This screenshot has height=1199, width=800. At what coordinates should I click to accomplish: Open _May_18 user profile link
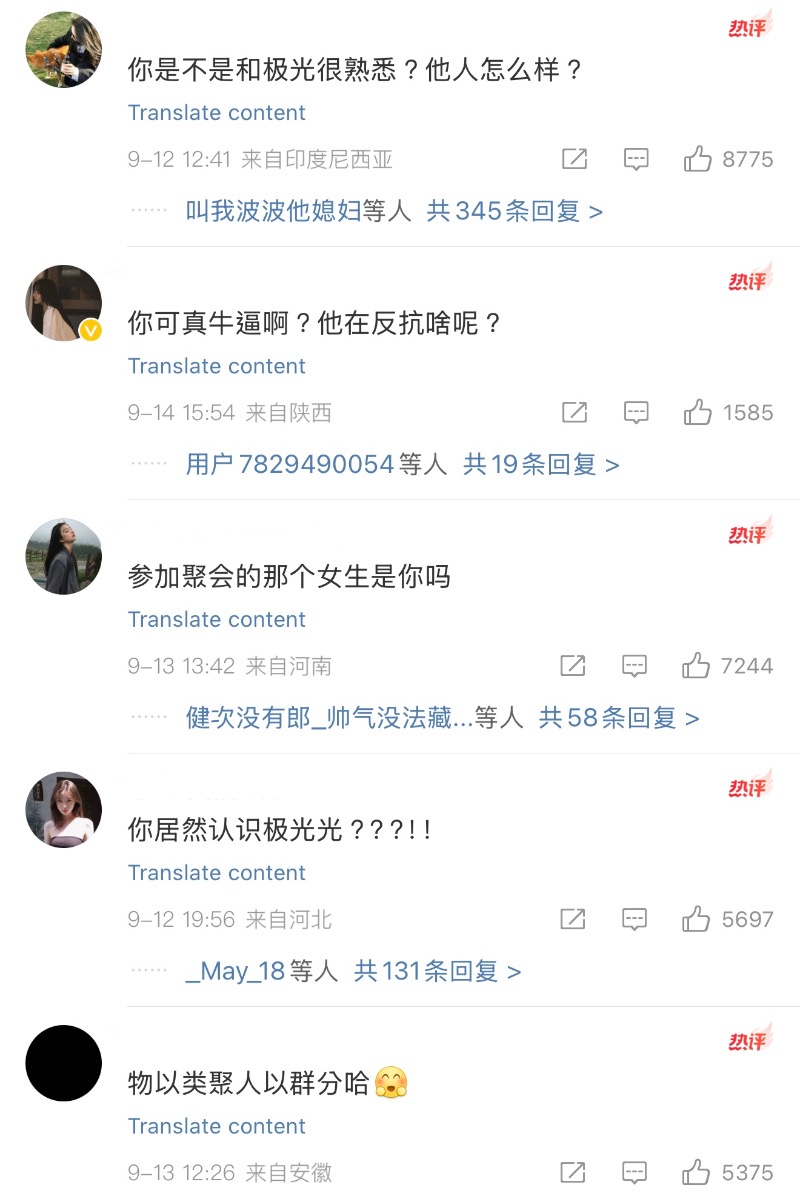(x=236, y=971)
